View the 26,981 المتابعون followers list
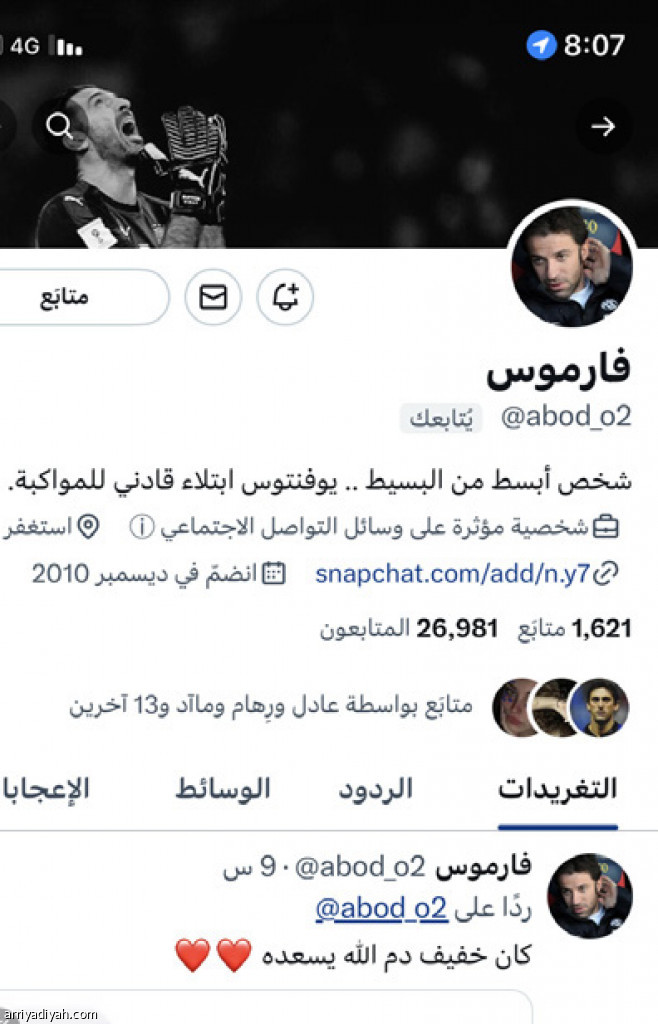This screenshot has width=658, height=1024. pos(408,628)
